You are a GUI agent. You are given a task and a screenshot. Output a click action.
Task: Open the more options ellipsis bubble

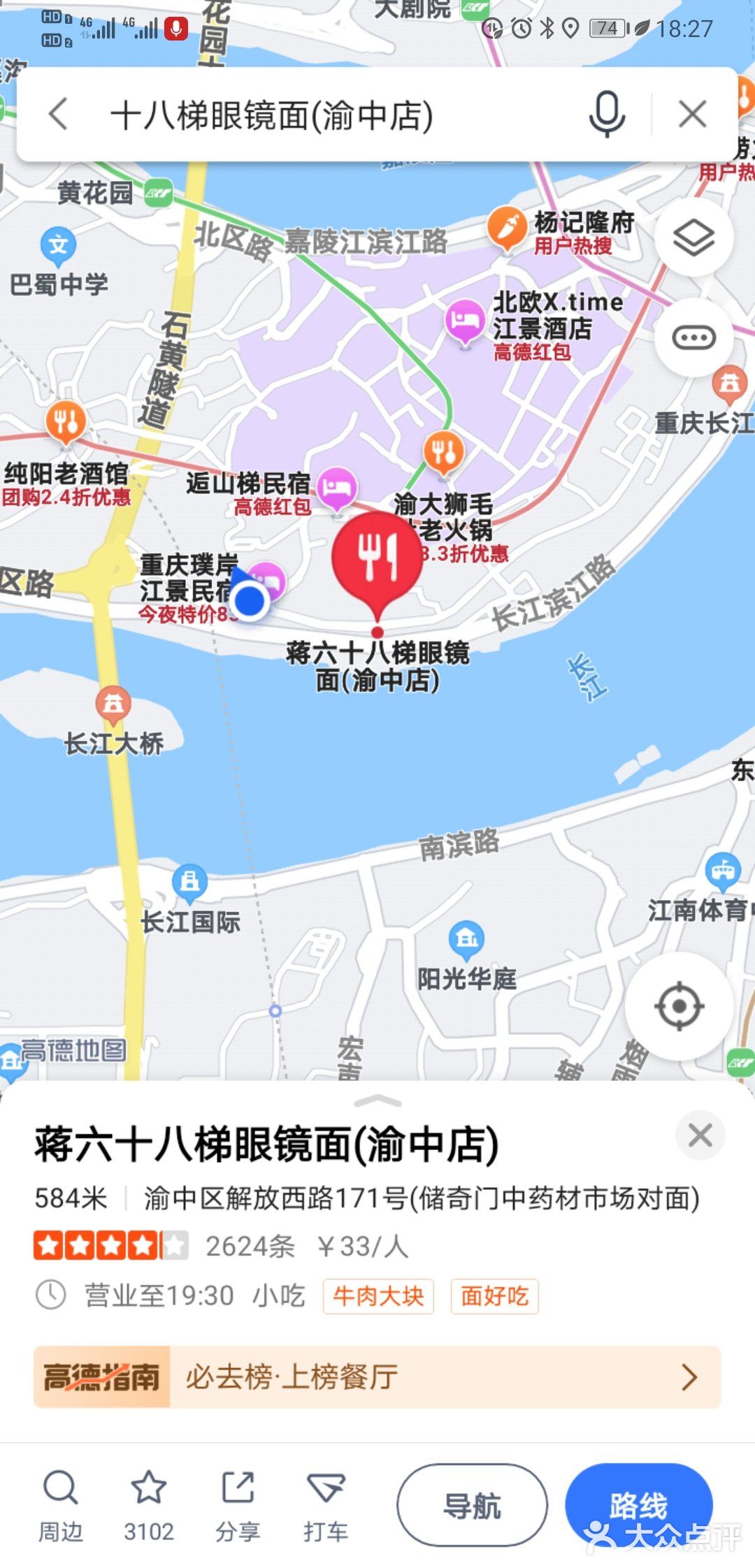tap(693, 337)
